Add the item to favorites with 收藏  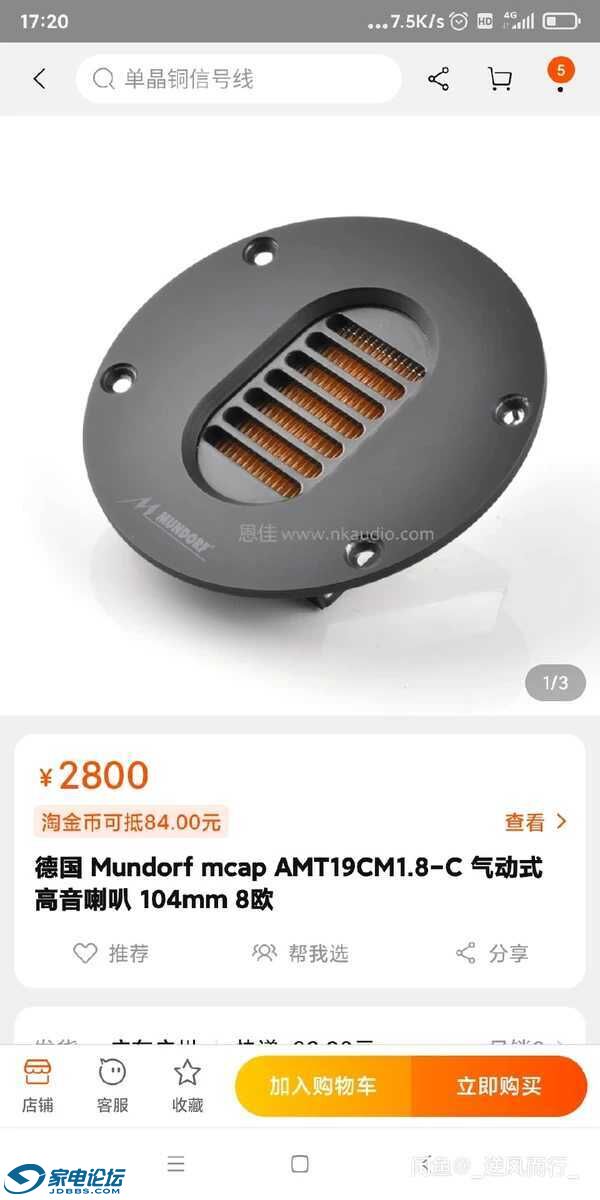point(187,1086)
